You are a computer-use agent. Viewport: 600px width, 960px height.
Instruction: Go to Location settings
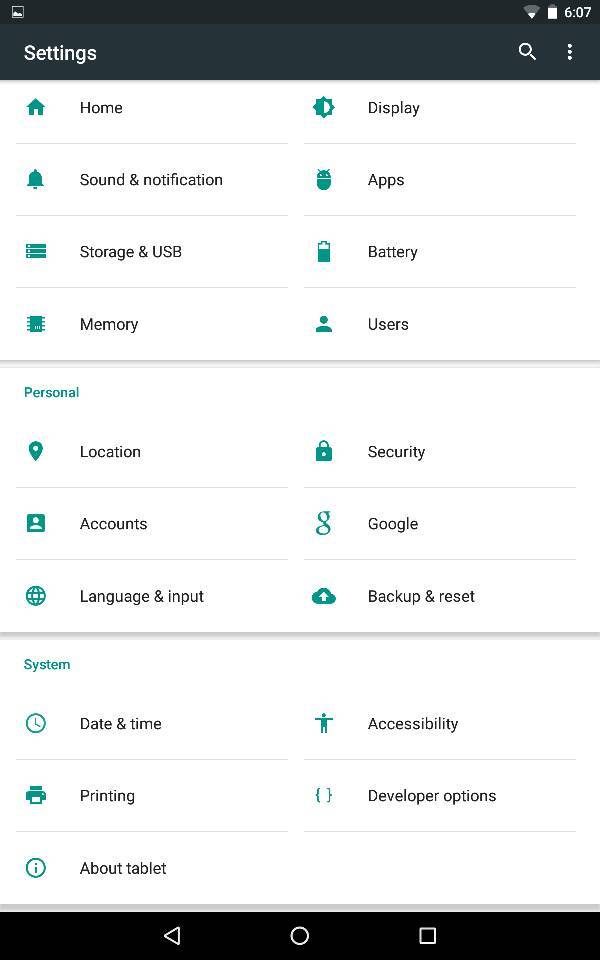pyautogui.click(x=152, y=452)
